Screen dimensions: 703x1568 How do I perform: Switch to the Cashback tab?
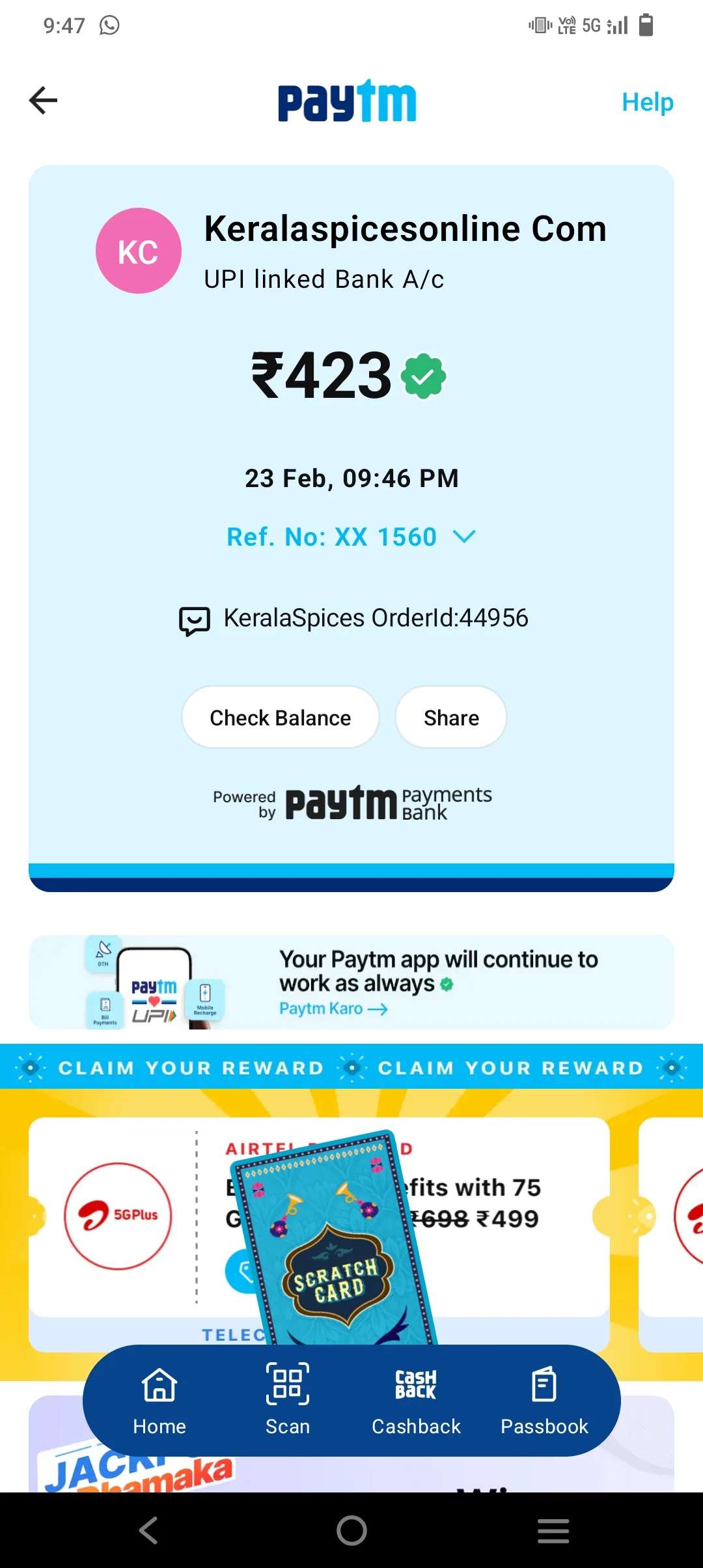416,1401
